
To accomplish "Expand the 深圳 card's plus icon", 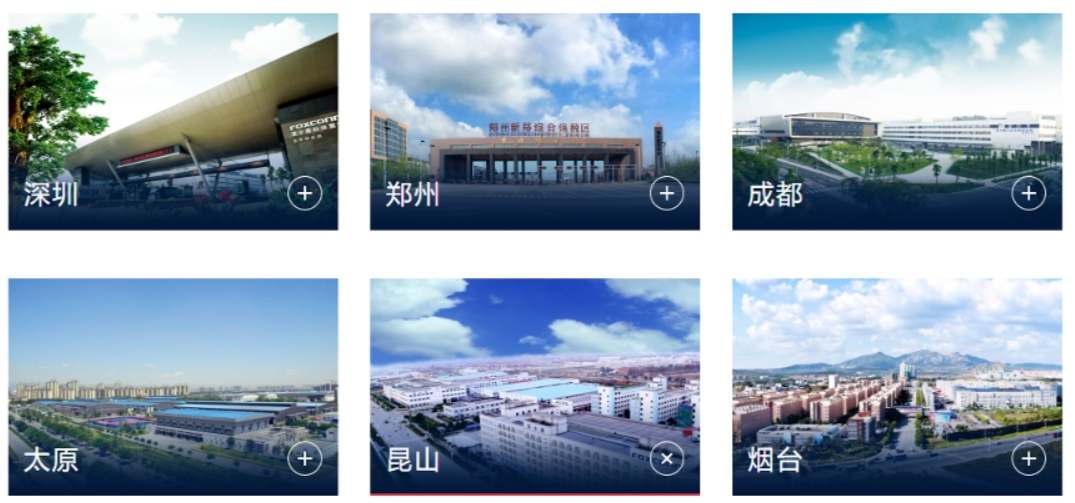I will 305,193.
